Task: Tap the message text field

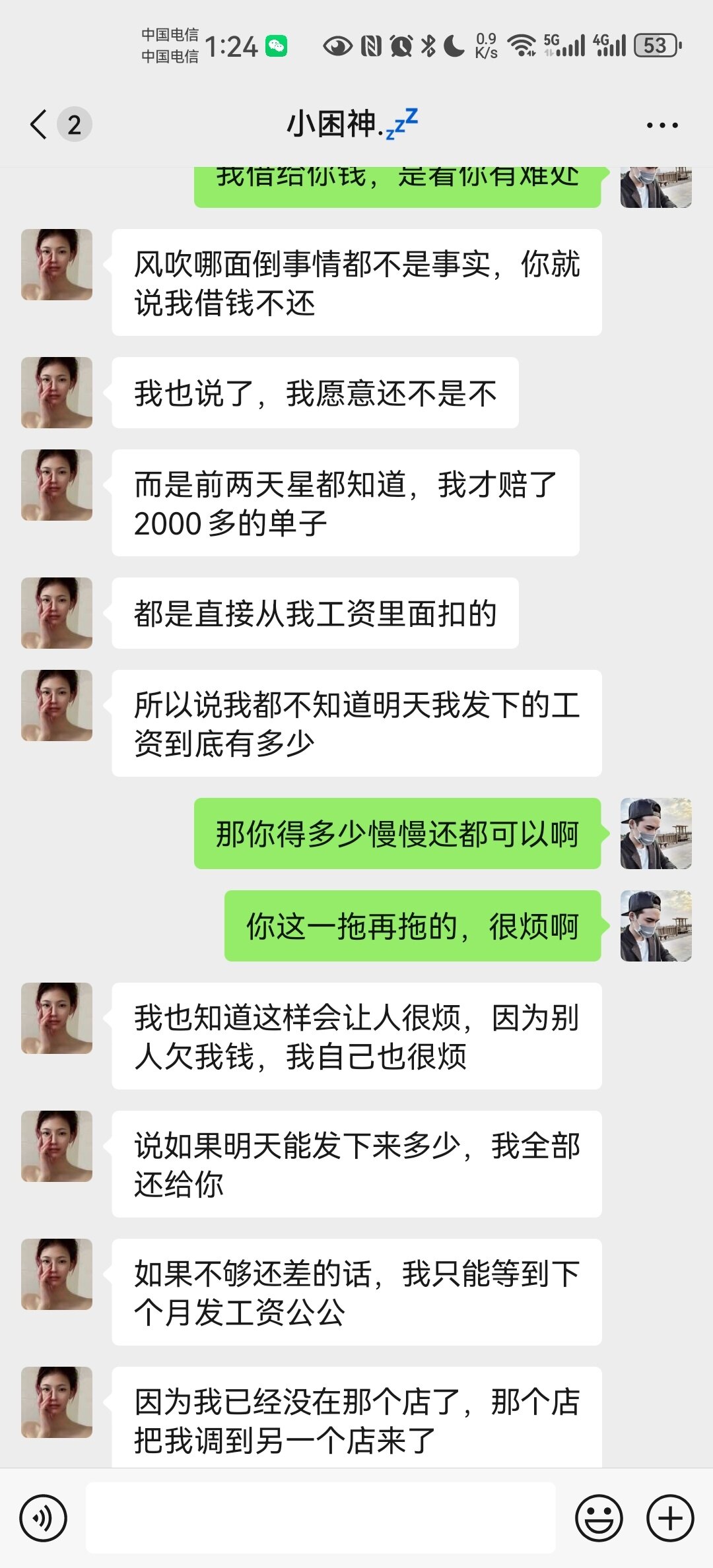Action: (x=321, y=1519)
